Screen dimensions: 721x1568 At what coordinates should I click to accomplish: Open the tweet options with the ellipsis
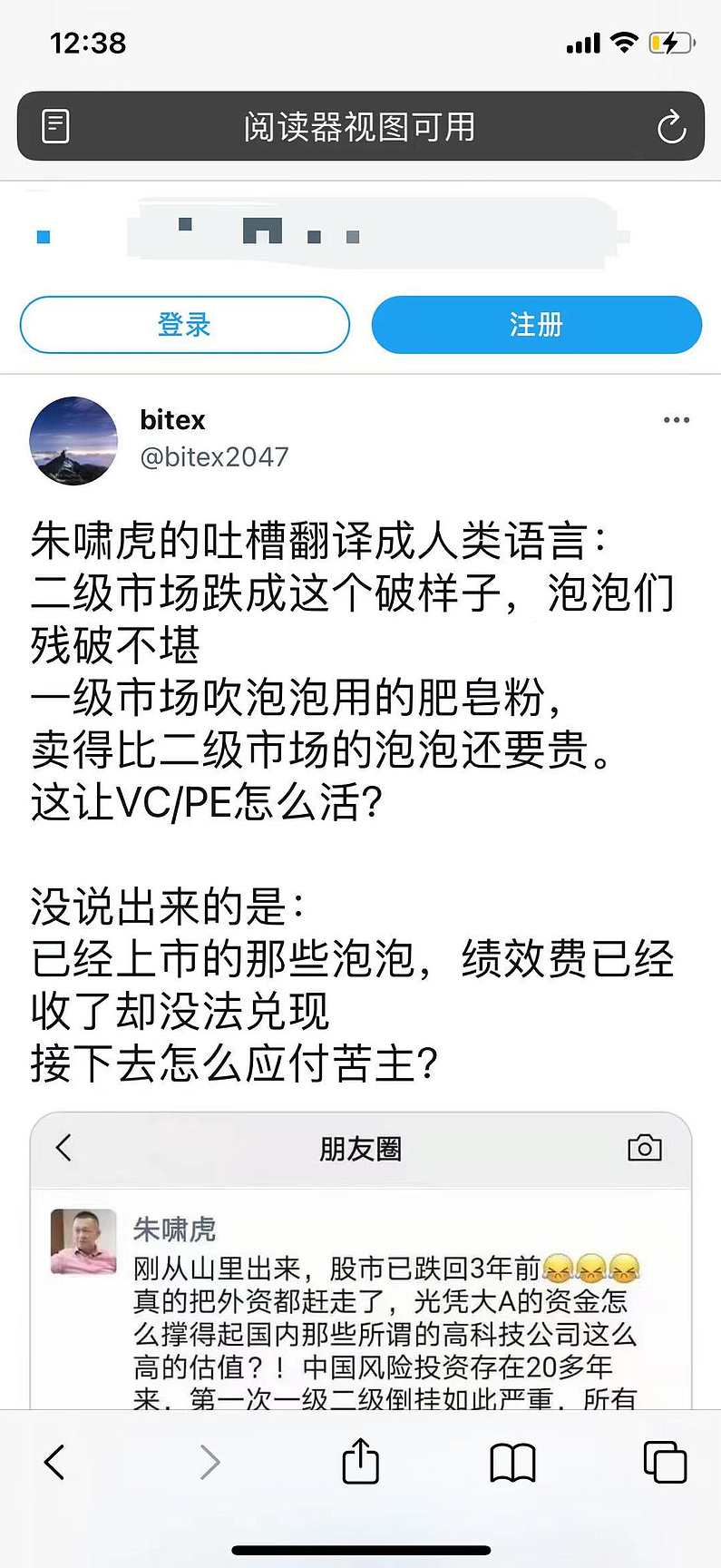pos(675,419)
